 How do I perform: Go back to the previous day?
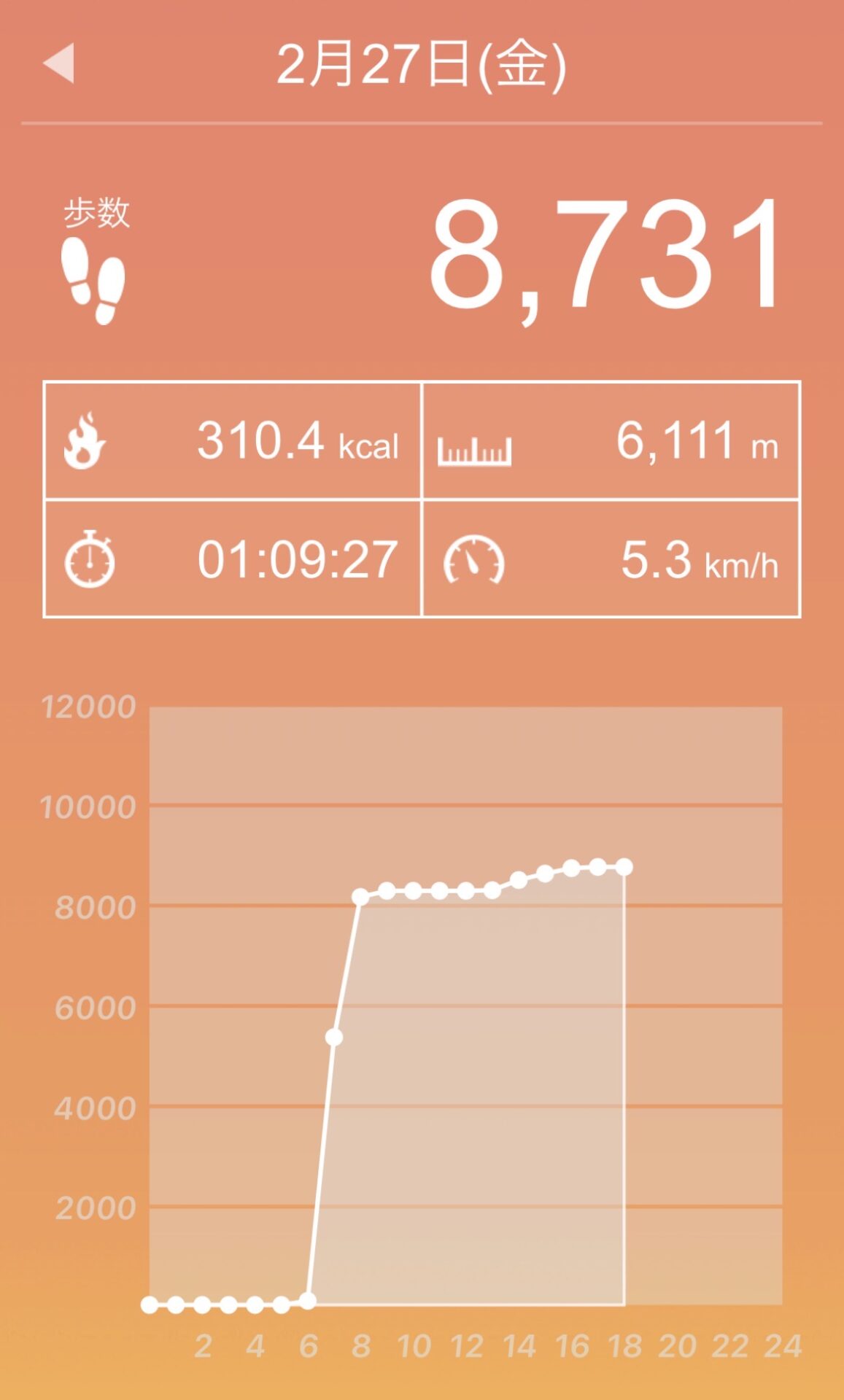[x=60, y=63]
